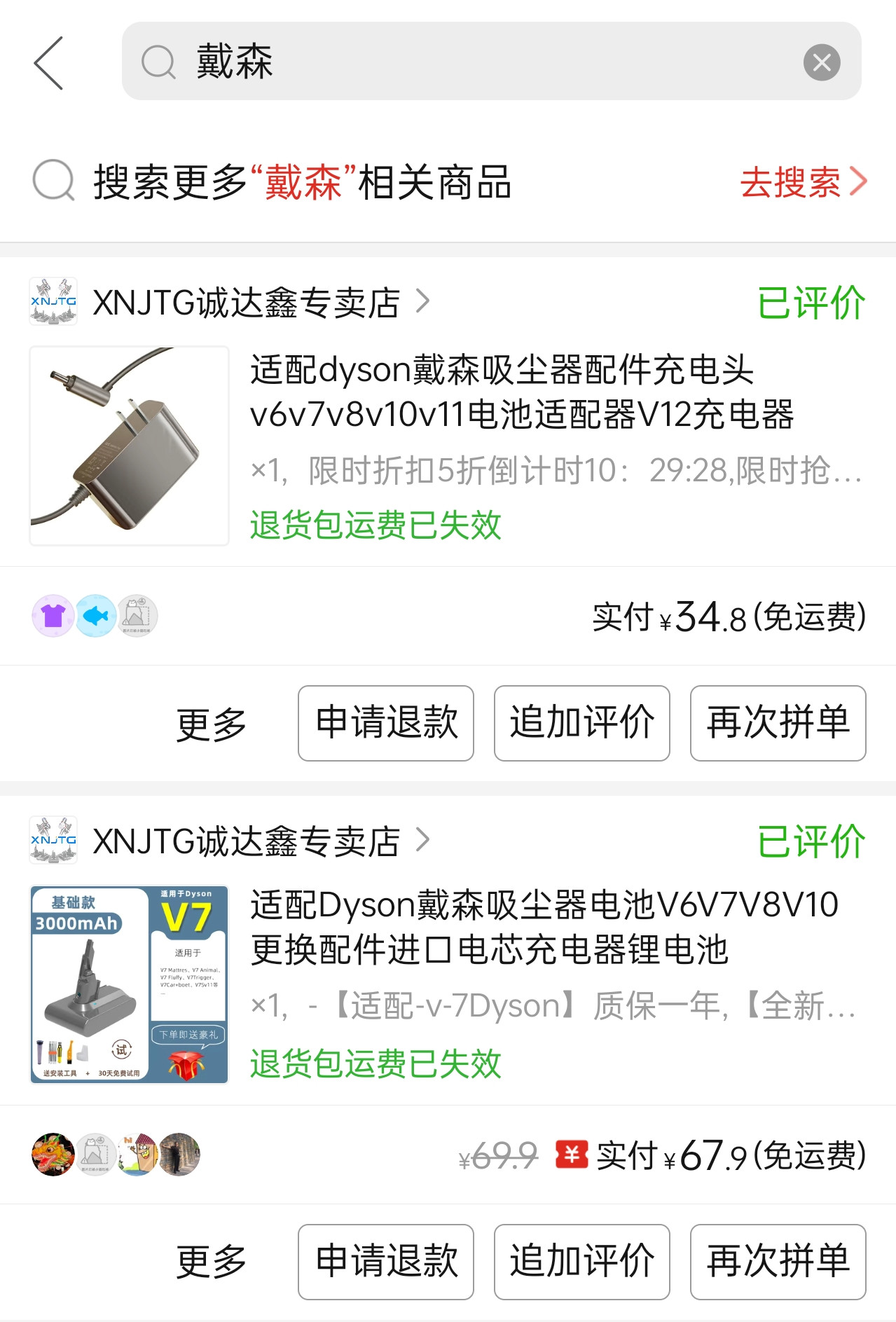The width and height of the screenshot is (896, 1322).
Task: Select 申请退款 for the charger order
Action: (x=386, y=723)
